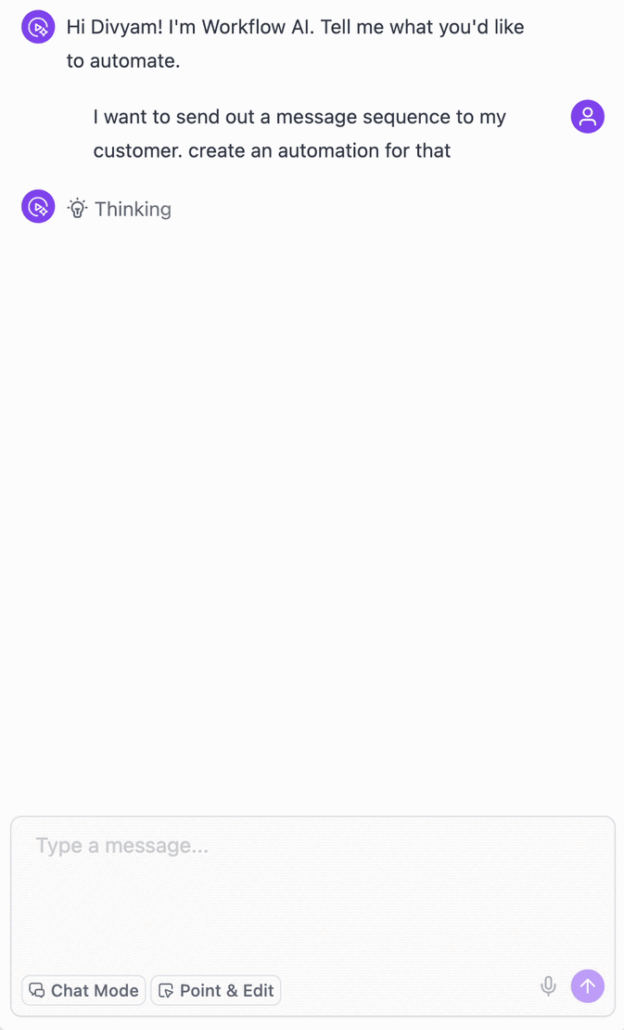This screenshot has width=624, height=1030.
Task: Send the message with the arrow button
Action: coord(588,987)
